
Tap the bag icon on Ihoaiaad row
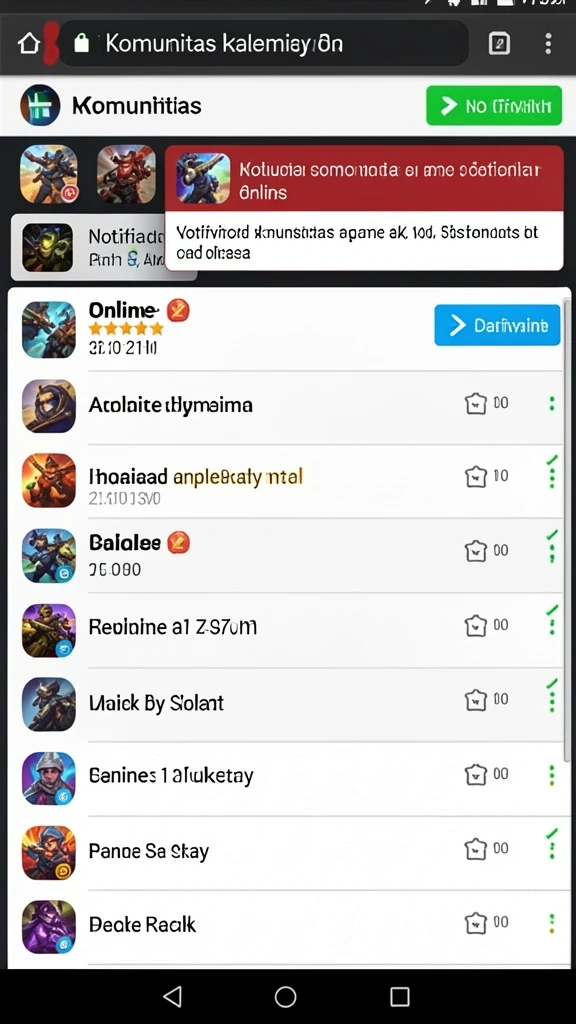[x=476, y=477]
